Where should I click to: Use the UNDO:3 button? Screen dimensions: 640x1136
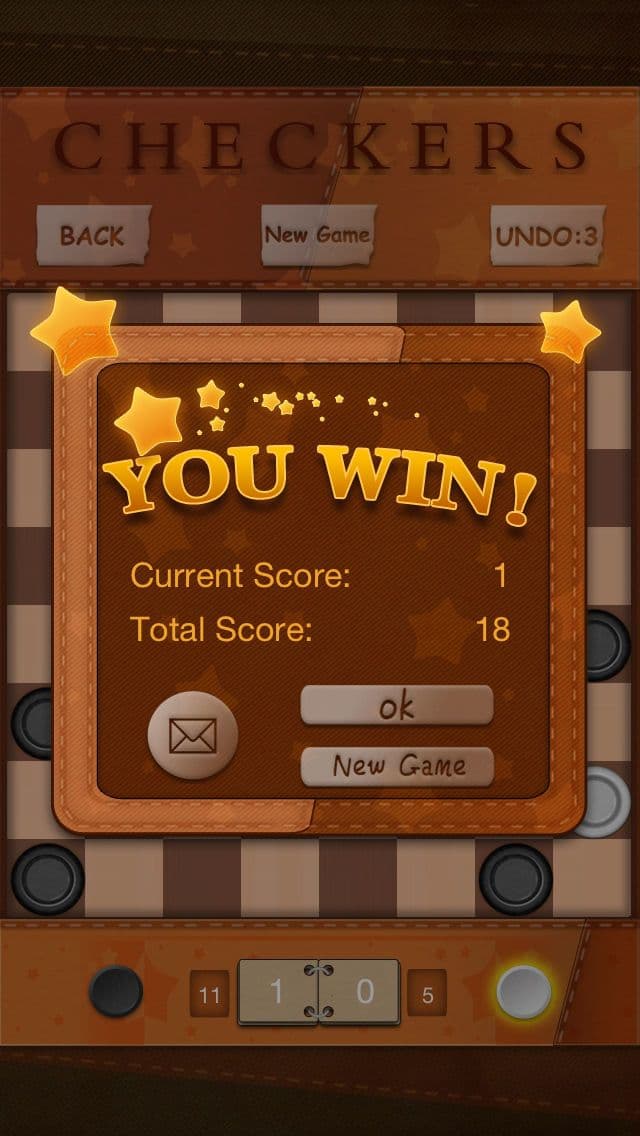pos(547,235)
